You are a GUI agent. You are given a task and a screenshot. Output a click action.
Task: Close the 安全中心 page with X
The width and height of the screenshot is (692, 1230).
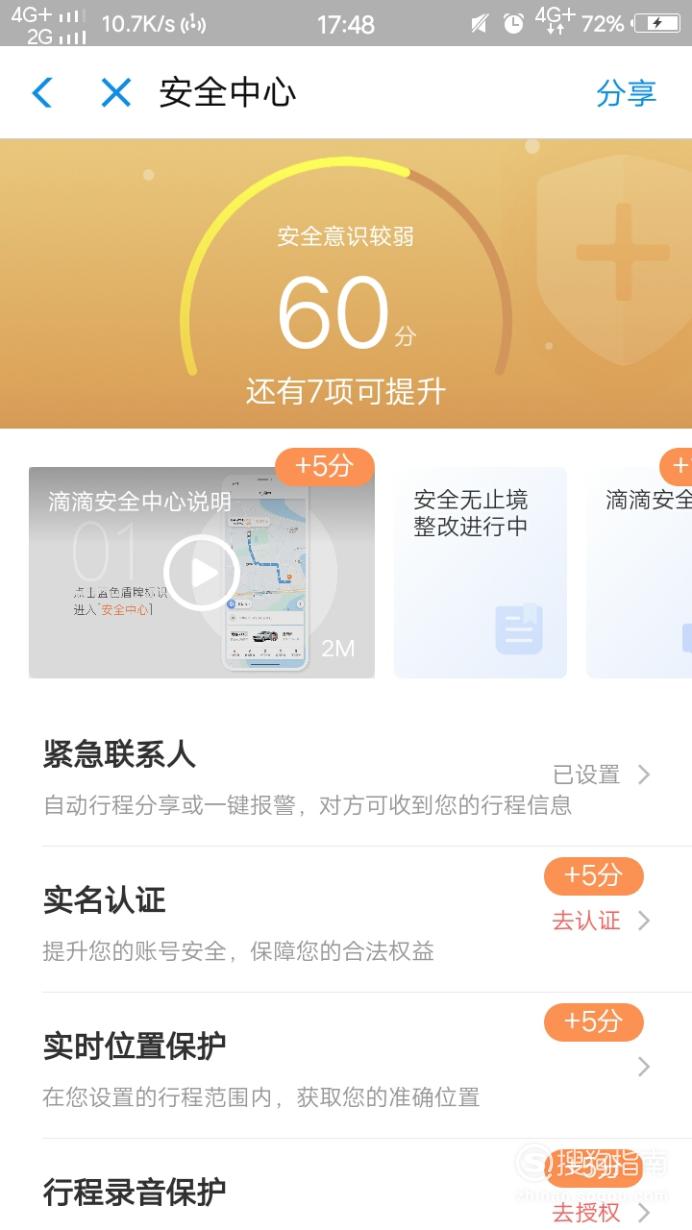coord(116,93)
